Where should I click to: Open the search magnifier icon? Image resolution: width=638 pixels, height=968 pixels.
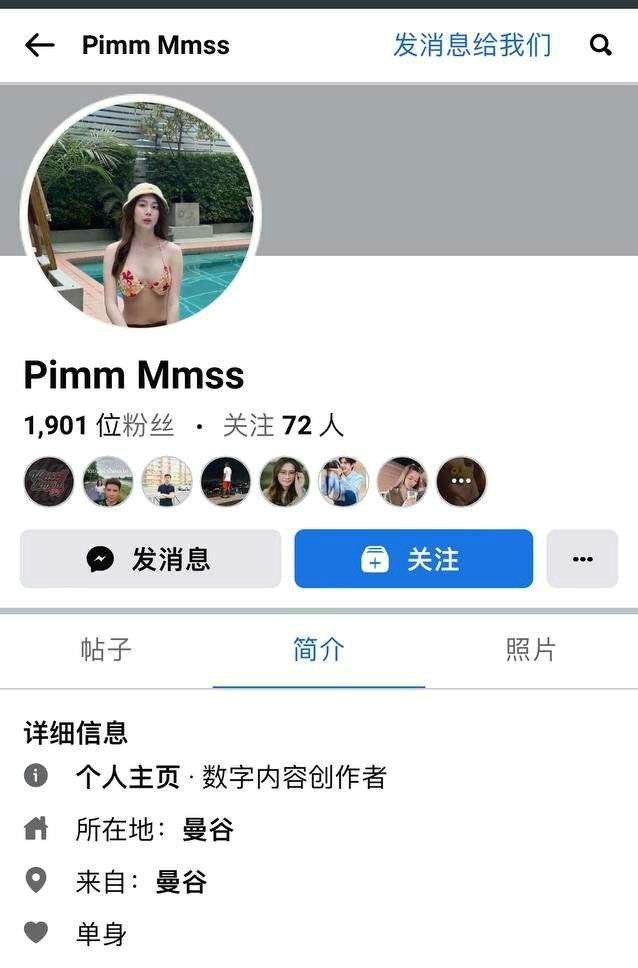600,45
